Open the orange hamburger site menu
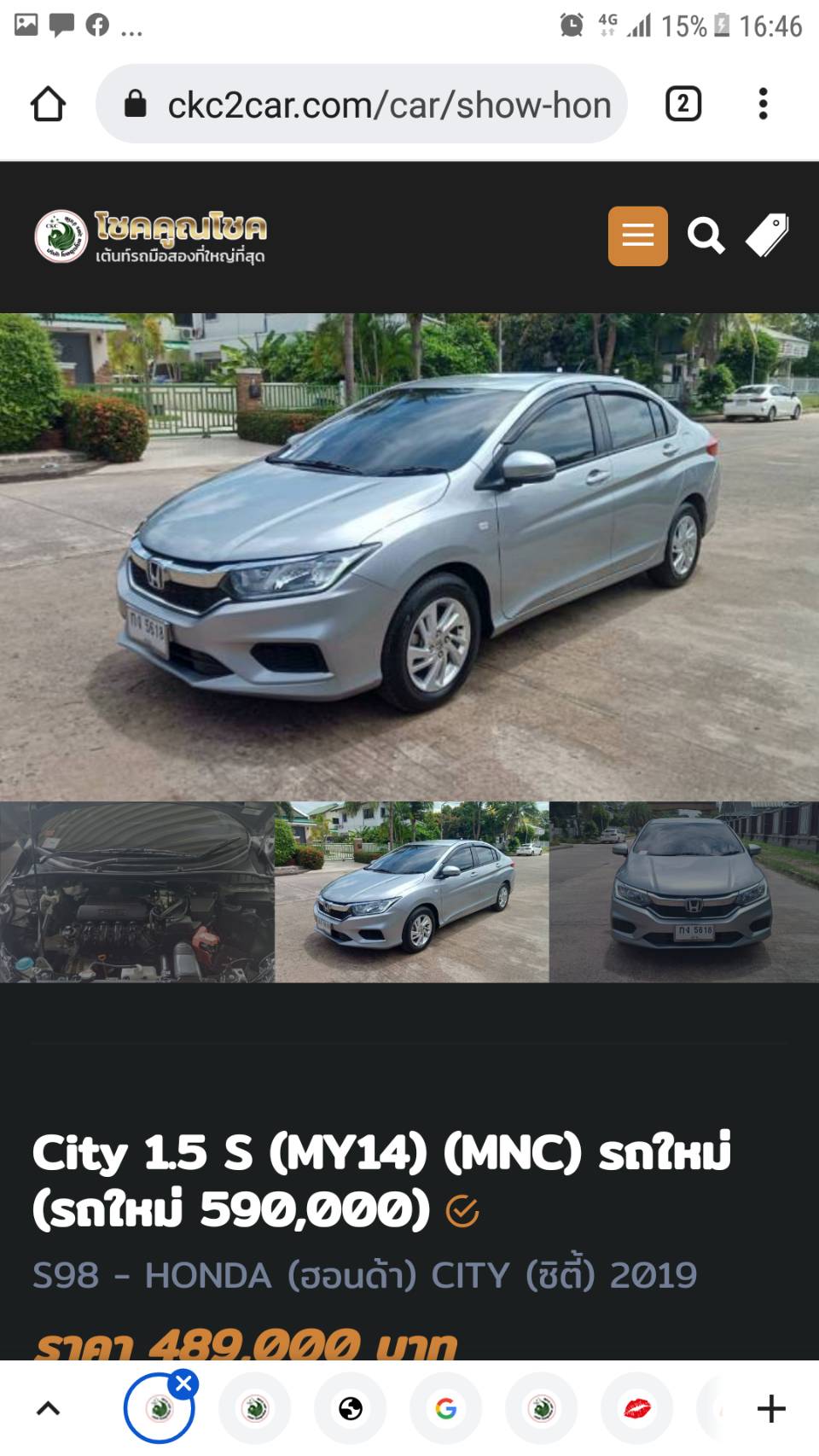Screen dimensions: 819x1456 (637, 236)
